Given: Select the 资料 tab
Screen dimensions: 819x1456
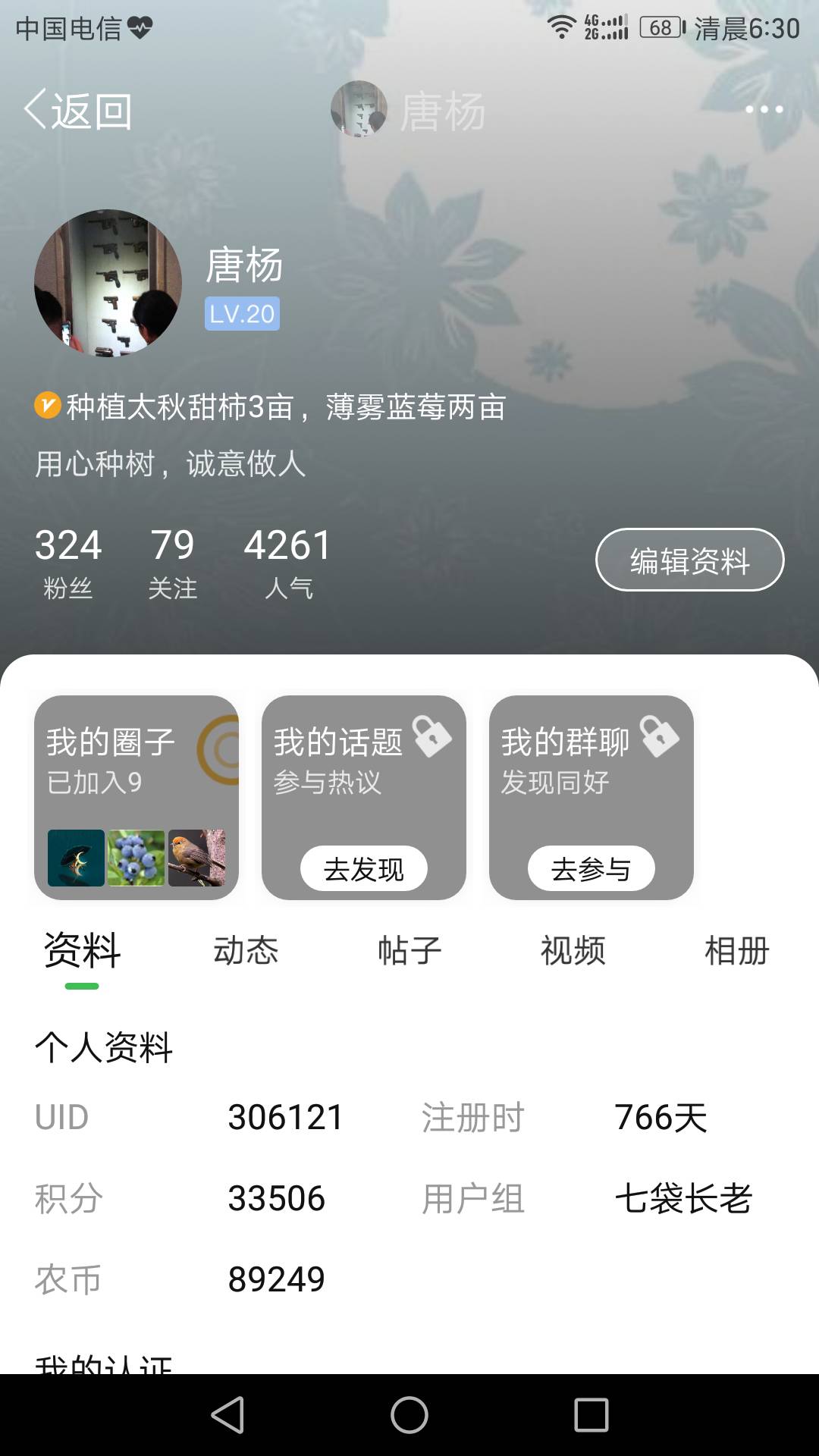Looking at the screenshot, I should (82, 951).
